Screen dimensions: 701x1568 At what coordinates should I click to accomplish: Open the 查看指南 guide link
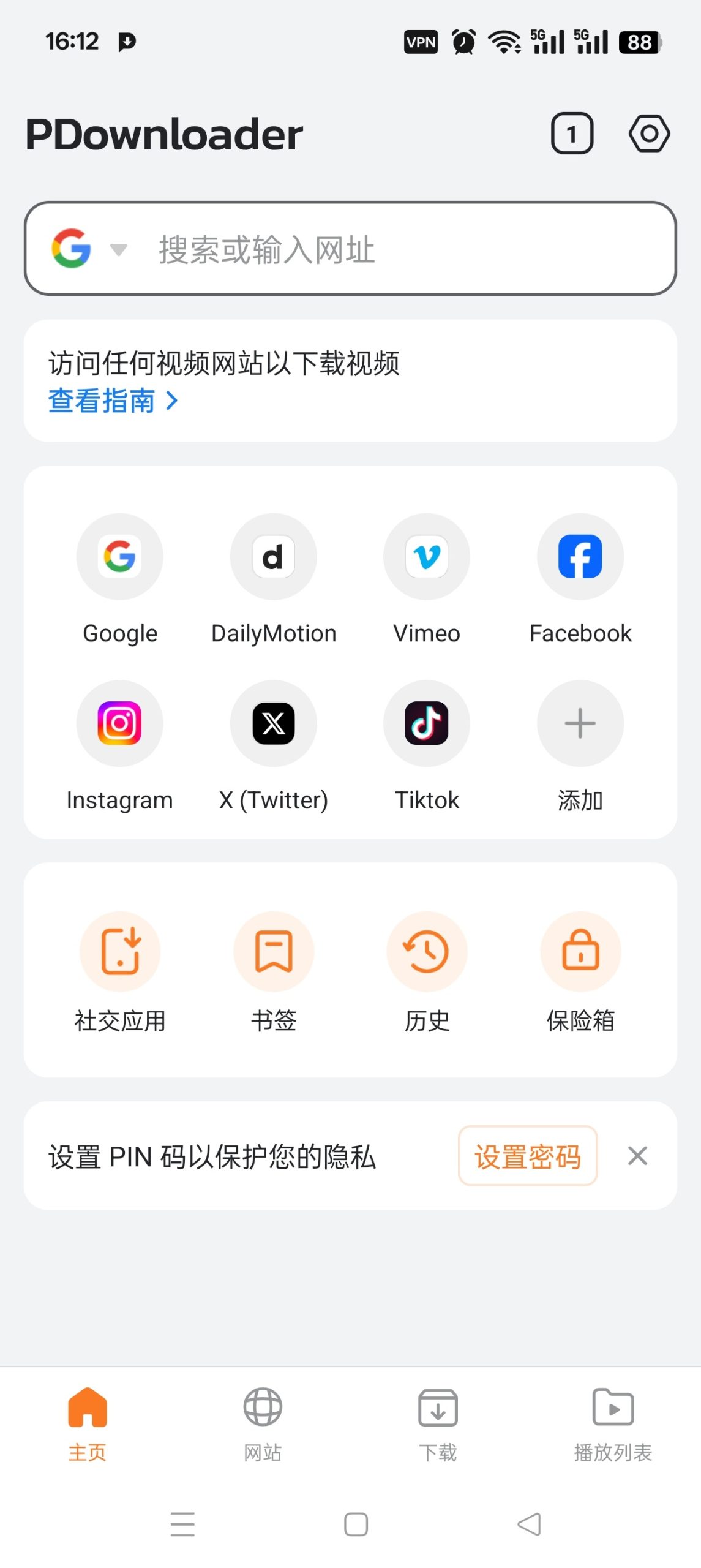tap(111, 401)
